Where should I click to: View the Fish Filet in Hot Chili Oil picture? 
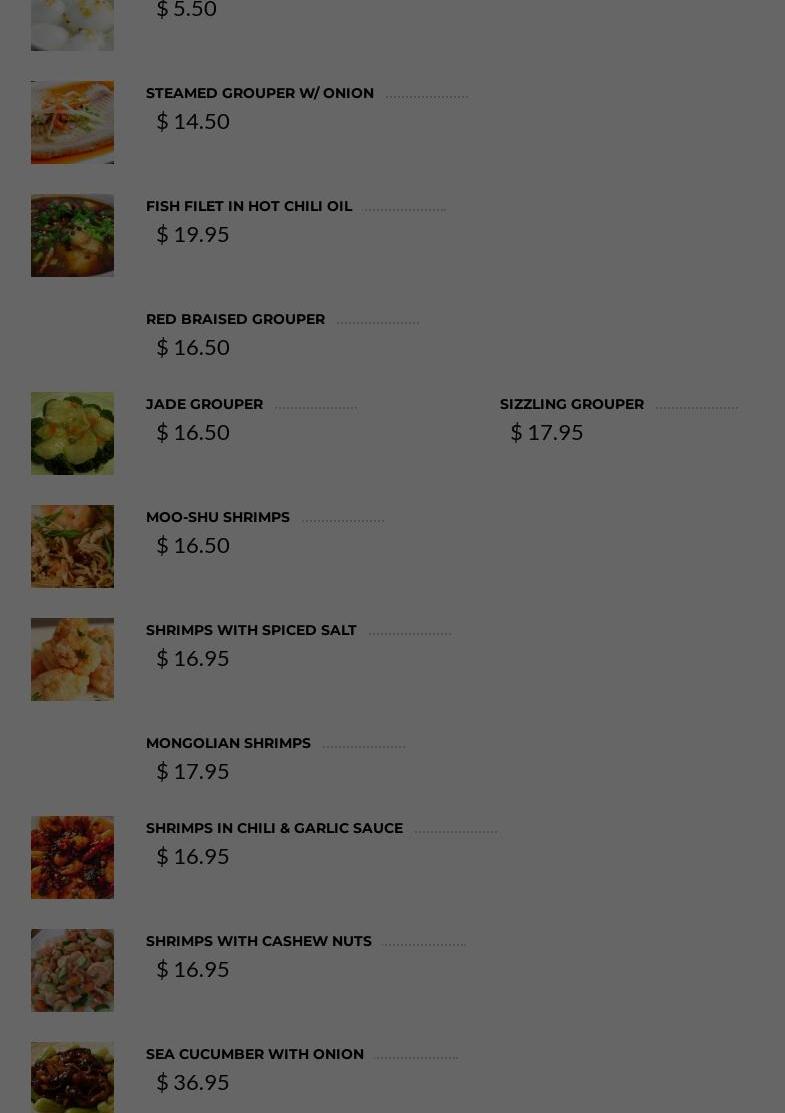(x=72, y=235)
